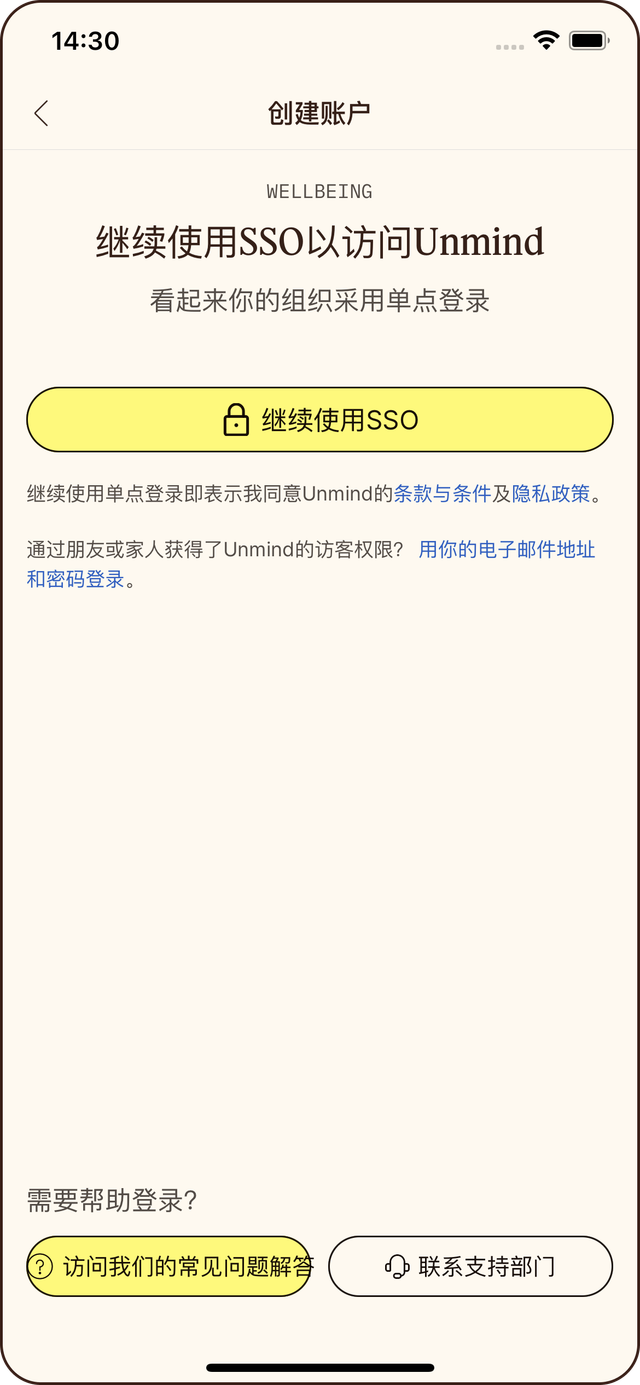Screen dimensions: 640x1385
Task: Open 访问我们的常见问题解答
Action: tap(168, 1267)
